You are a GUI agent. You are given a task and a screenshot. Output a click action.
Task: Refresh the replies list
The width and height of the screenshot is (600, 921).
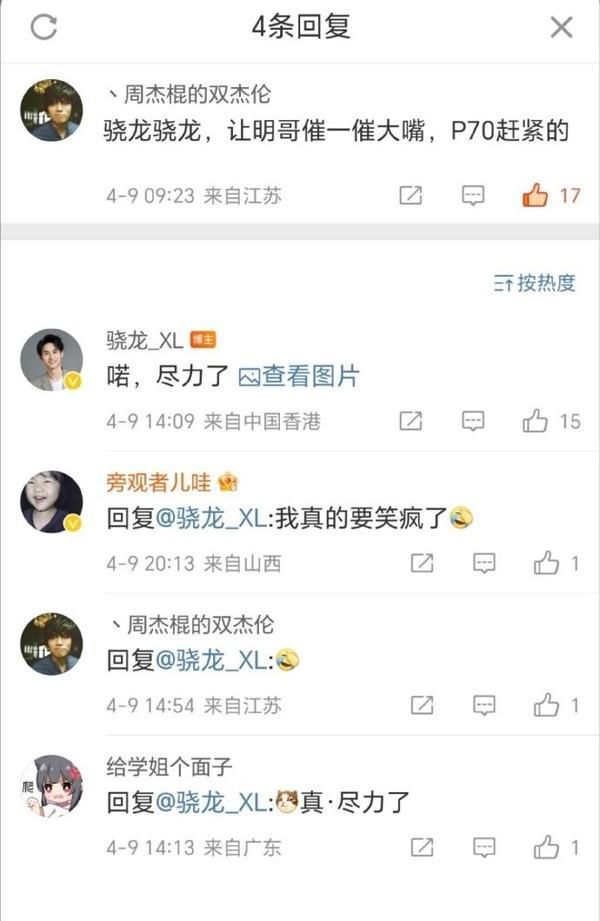coord(44,28)
